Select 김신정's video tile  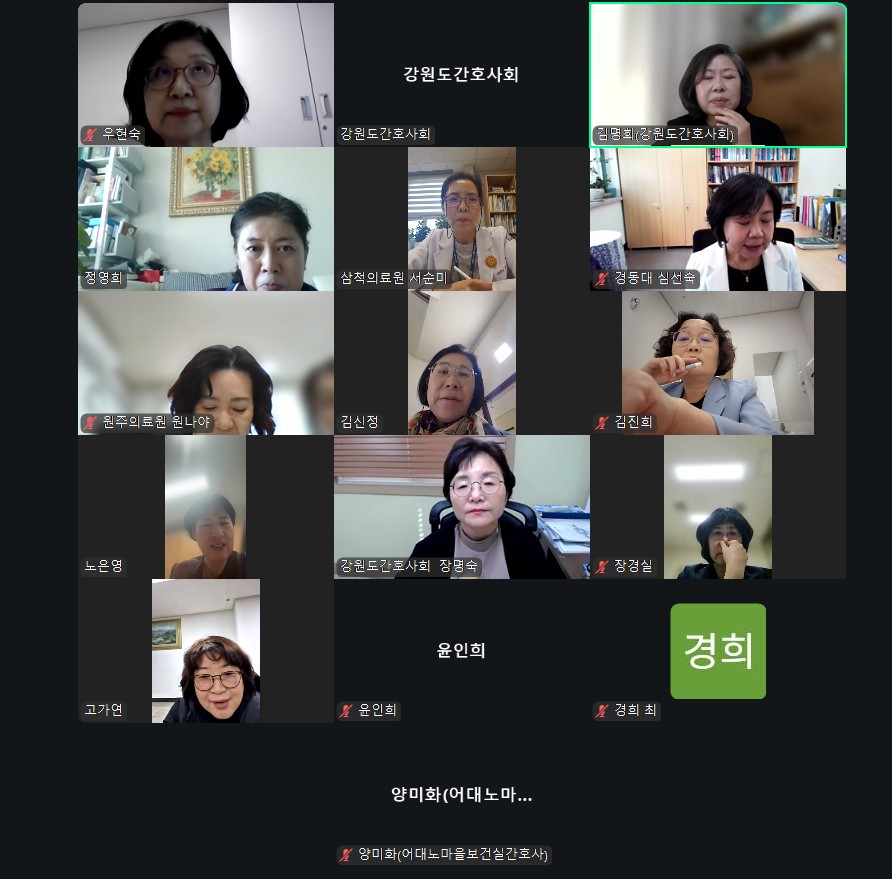click(461, 363)
